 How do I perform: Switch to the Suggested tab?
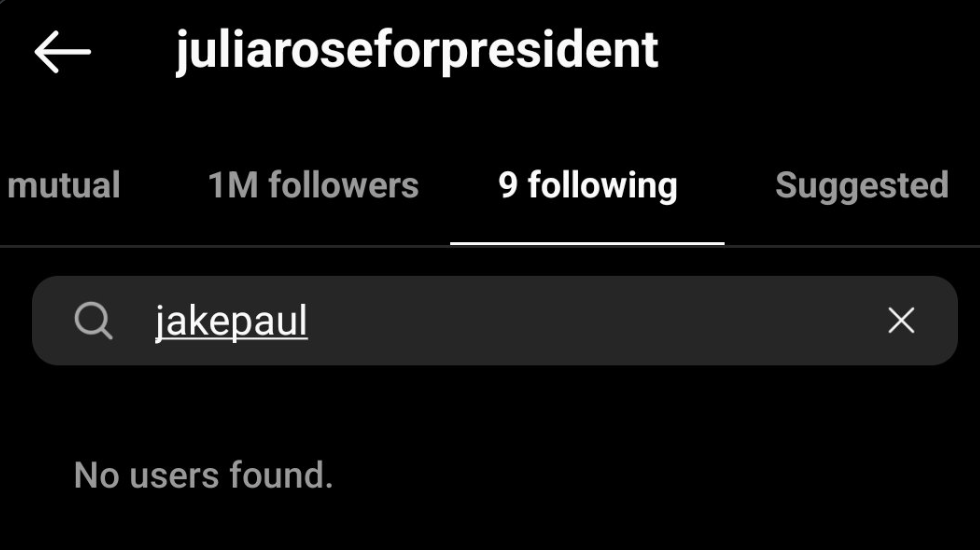tap(861, 186)
